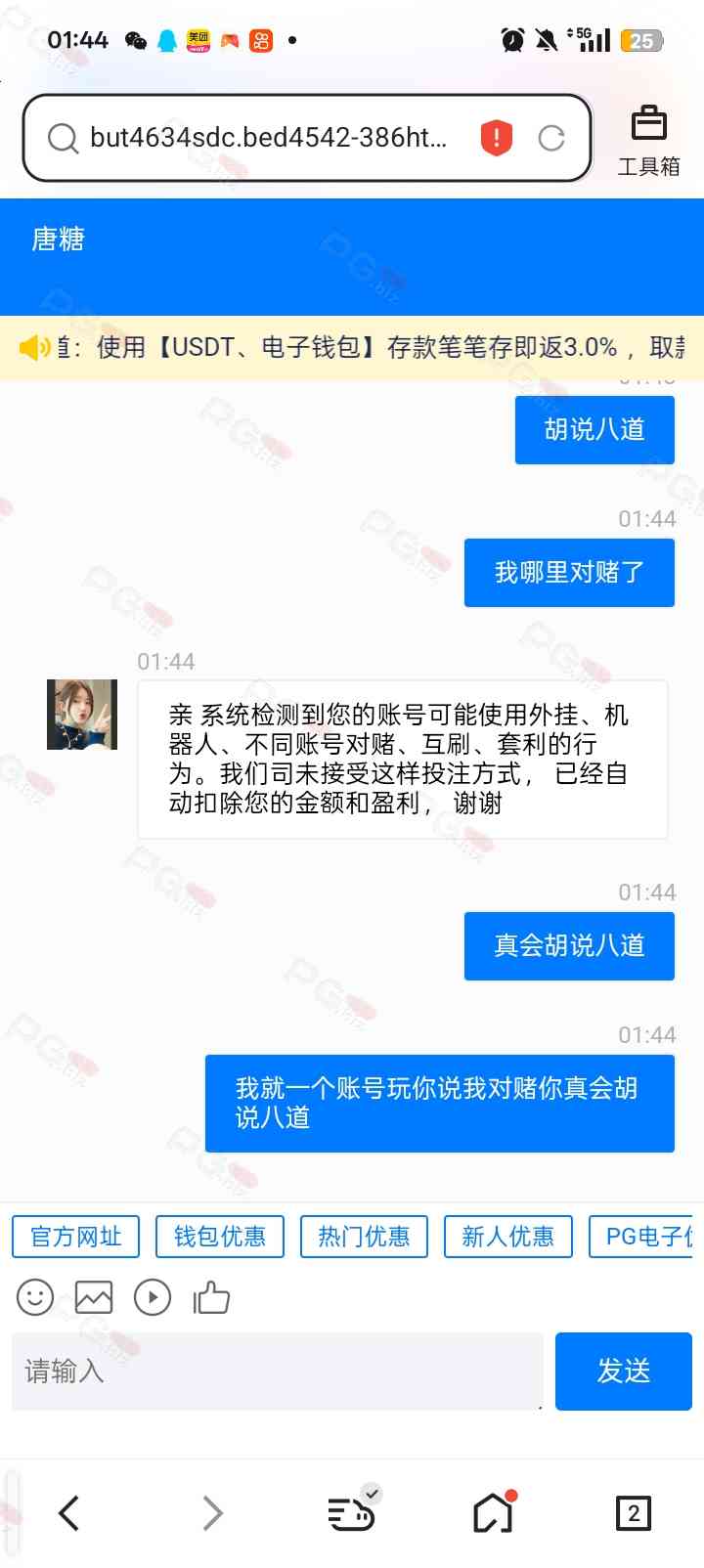Attach an image with the picture icon

tap(94, 1297)
